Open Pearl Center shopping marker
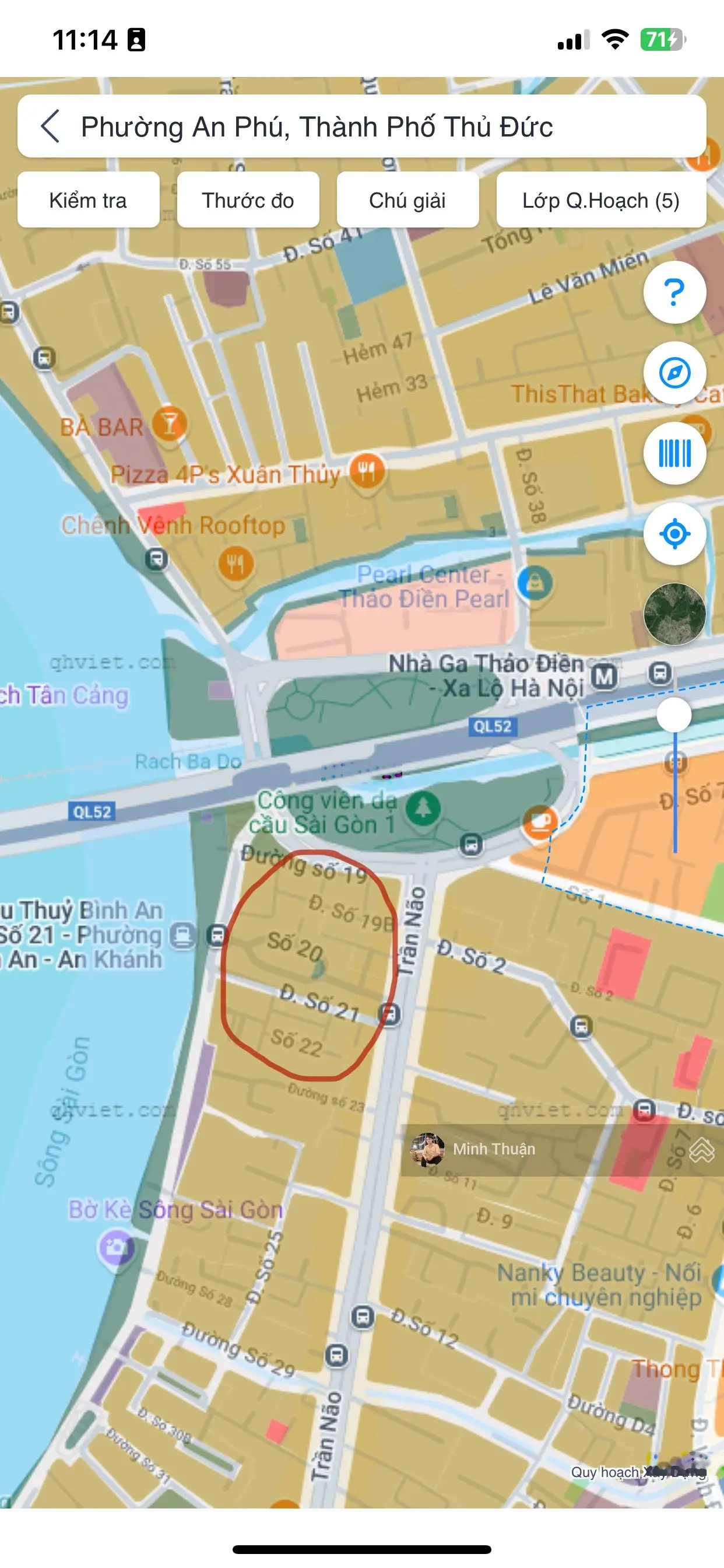 click(535, 583)
